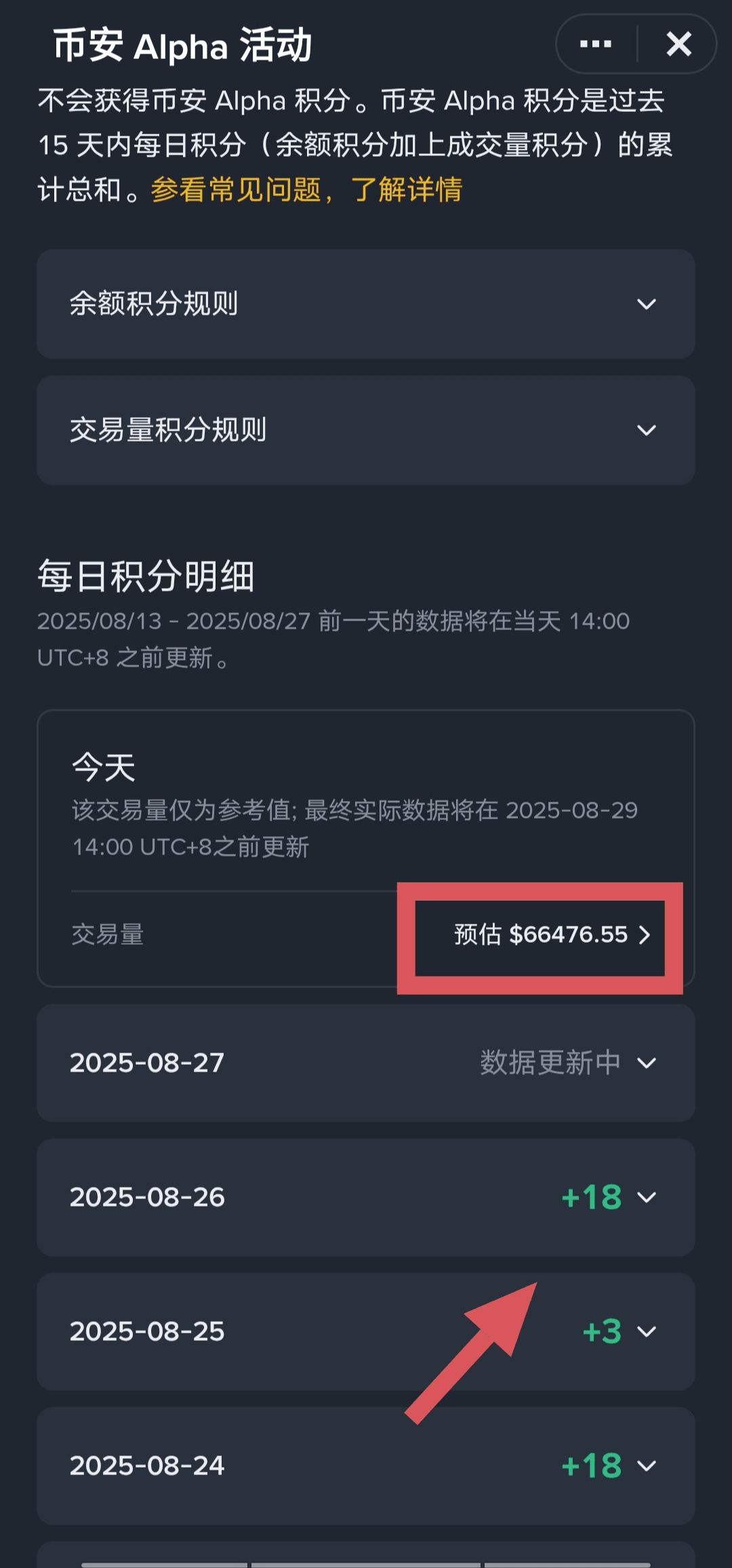
Task: Expand the 2025-08-26 points row
Action: (366, 1197)
